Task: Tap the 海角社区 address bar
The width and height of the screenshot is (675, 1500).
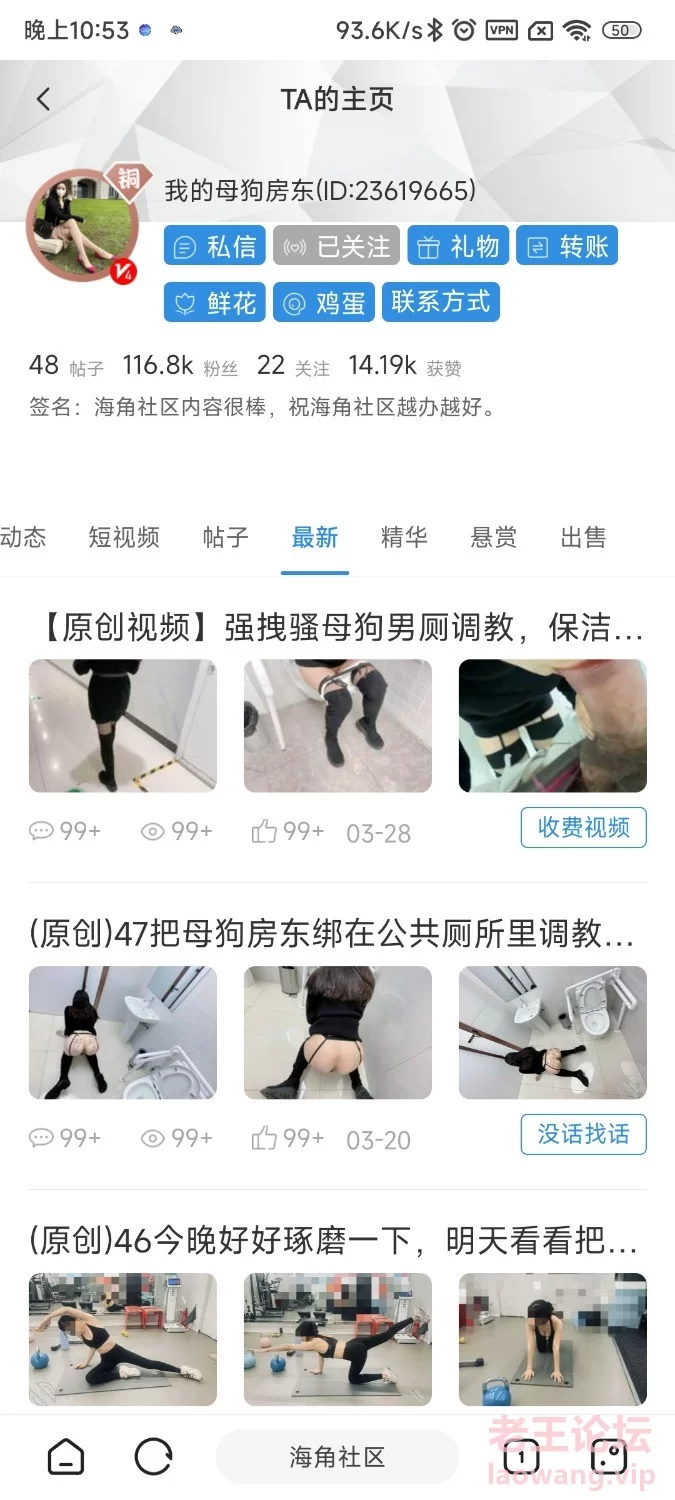Action: [x=337, y=1457]
